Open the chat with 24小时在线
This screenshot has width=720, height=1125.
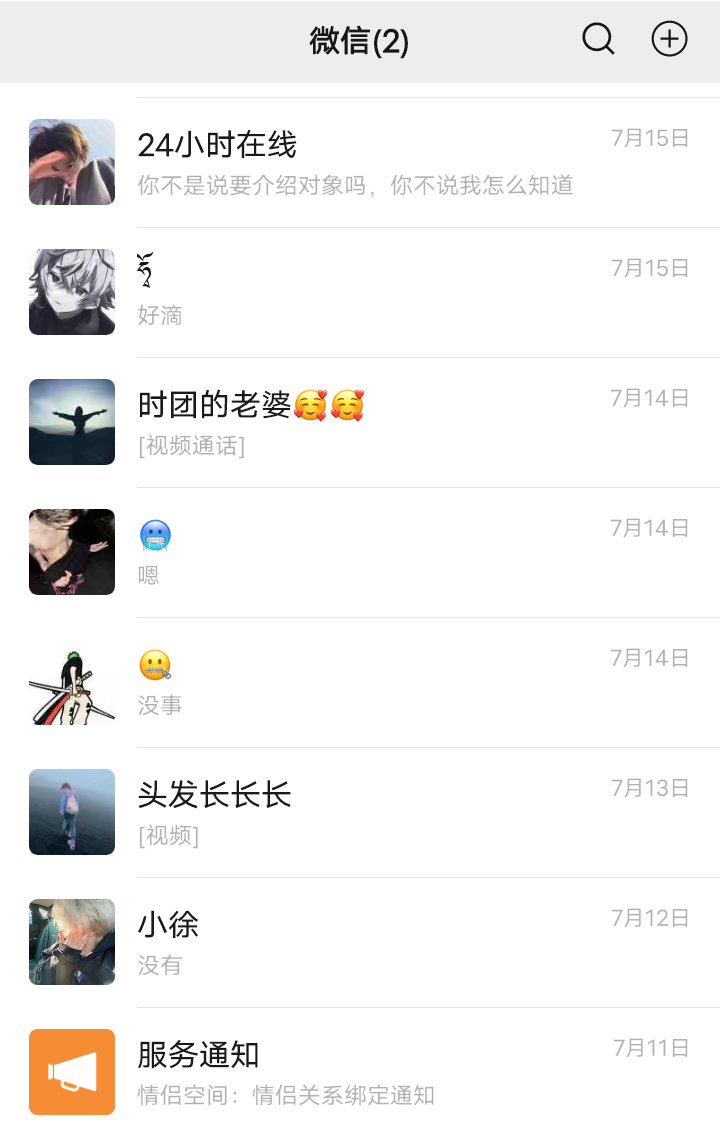point(360,162)
